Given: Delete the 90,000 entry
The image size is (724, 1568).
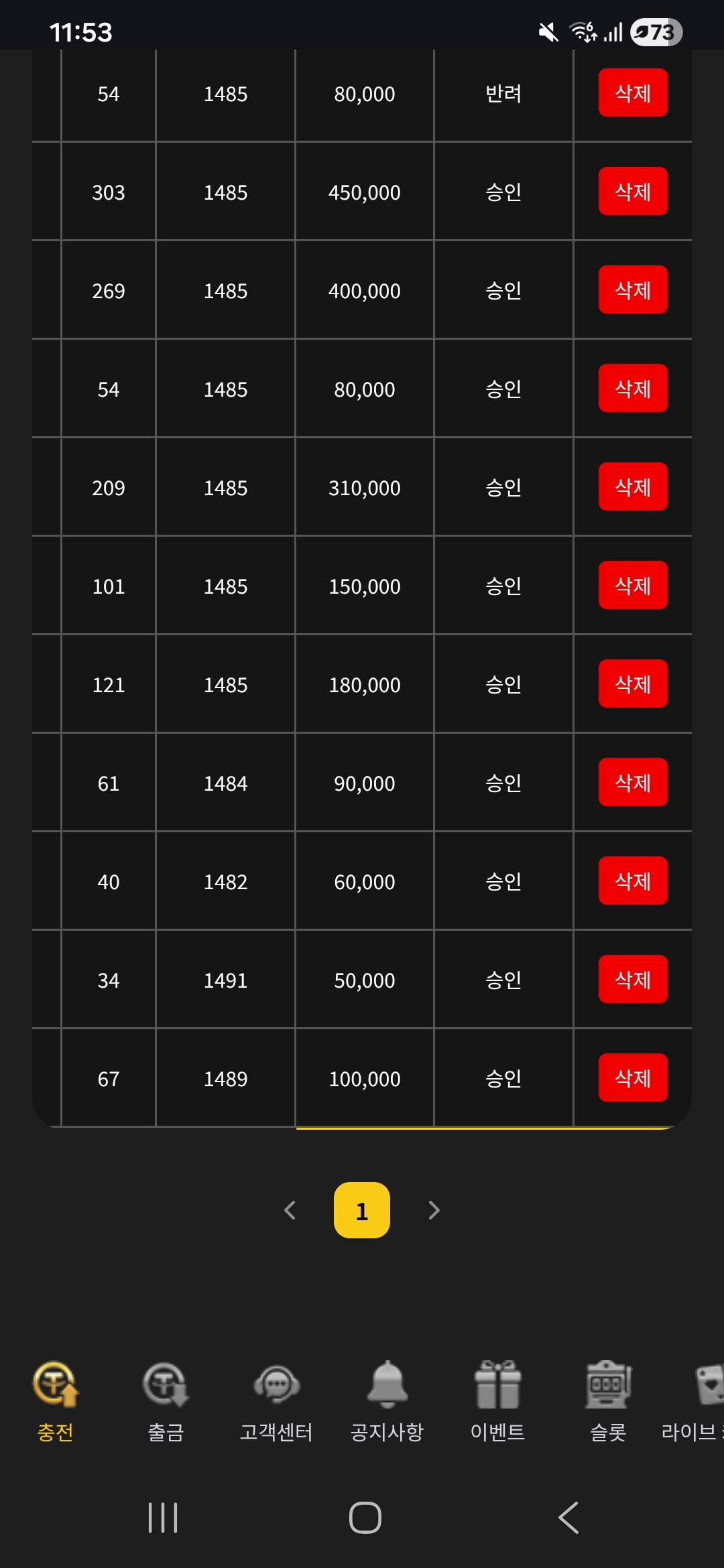Looking at the screenshot, I should (632, 782).
